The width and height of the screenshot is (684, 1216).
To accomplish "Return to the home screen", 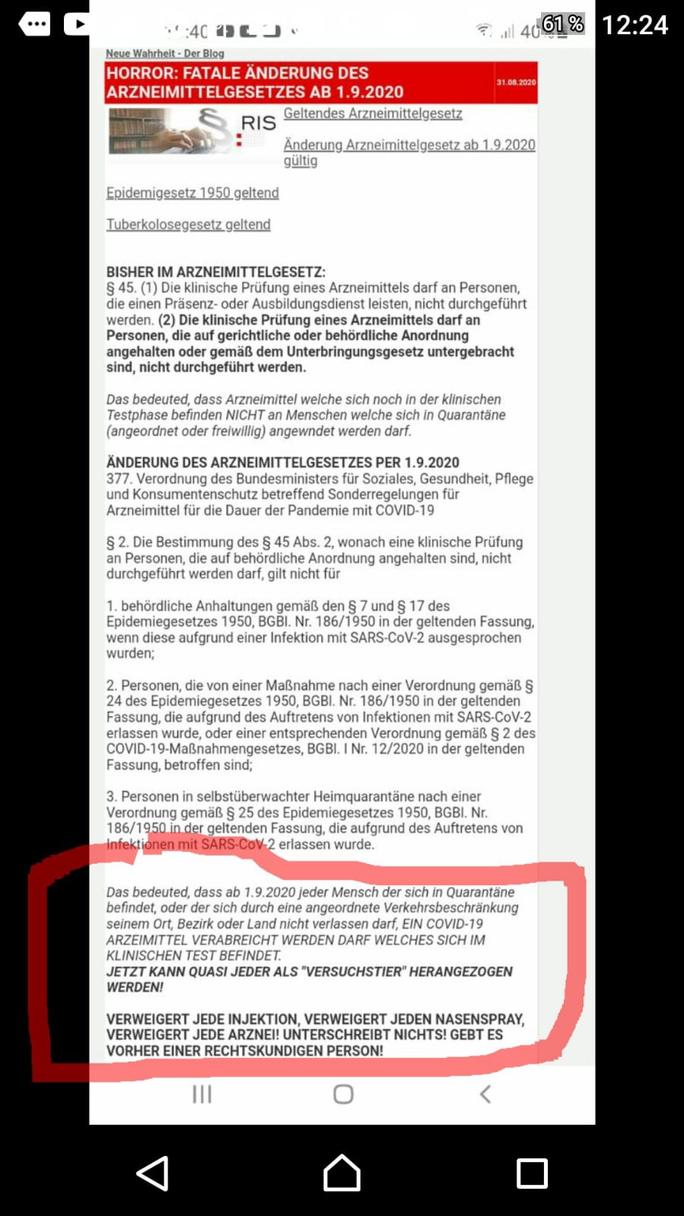I will point(342,1173).
